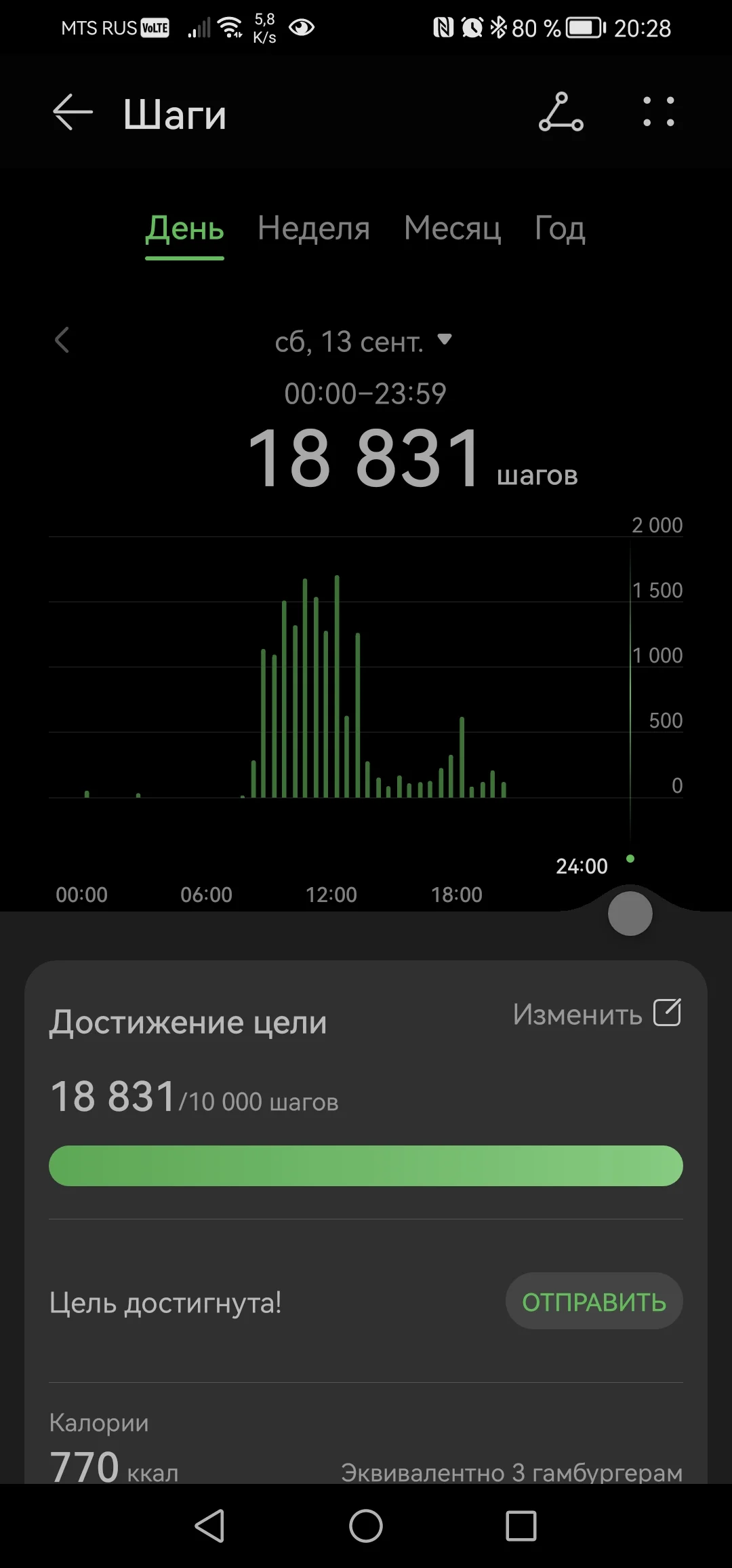The image size is (732, 1568).
Task: Tap the back arrow next to Шаги
Action: coord(72,113)
